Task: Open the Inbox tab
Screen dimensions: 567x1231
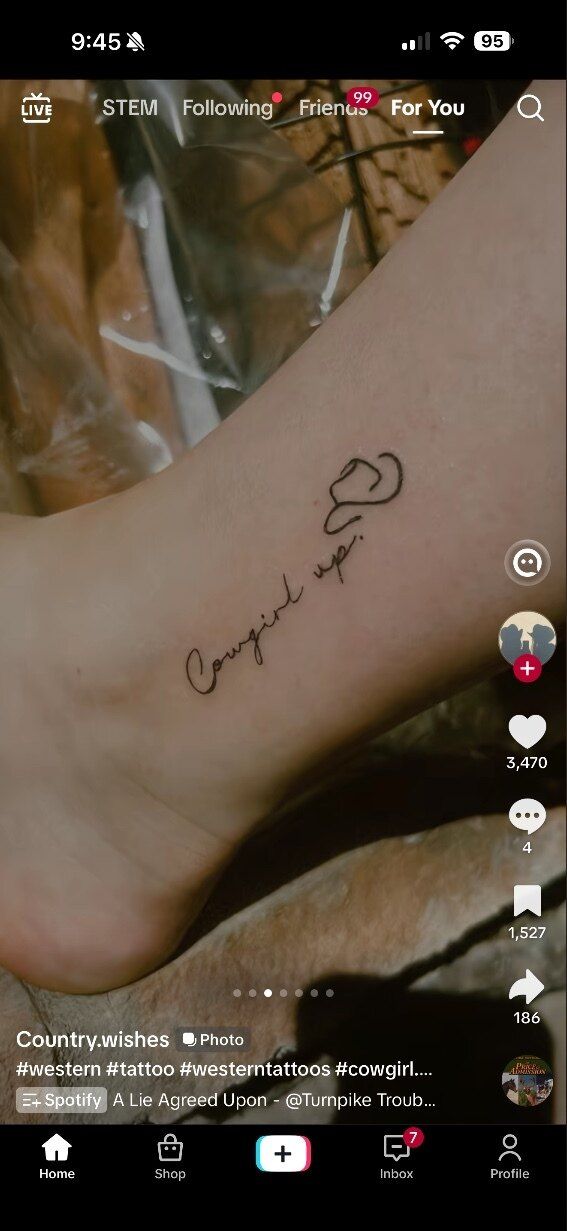Action: click(397, 1157)
